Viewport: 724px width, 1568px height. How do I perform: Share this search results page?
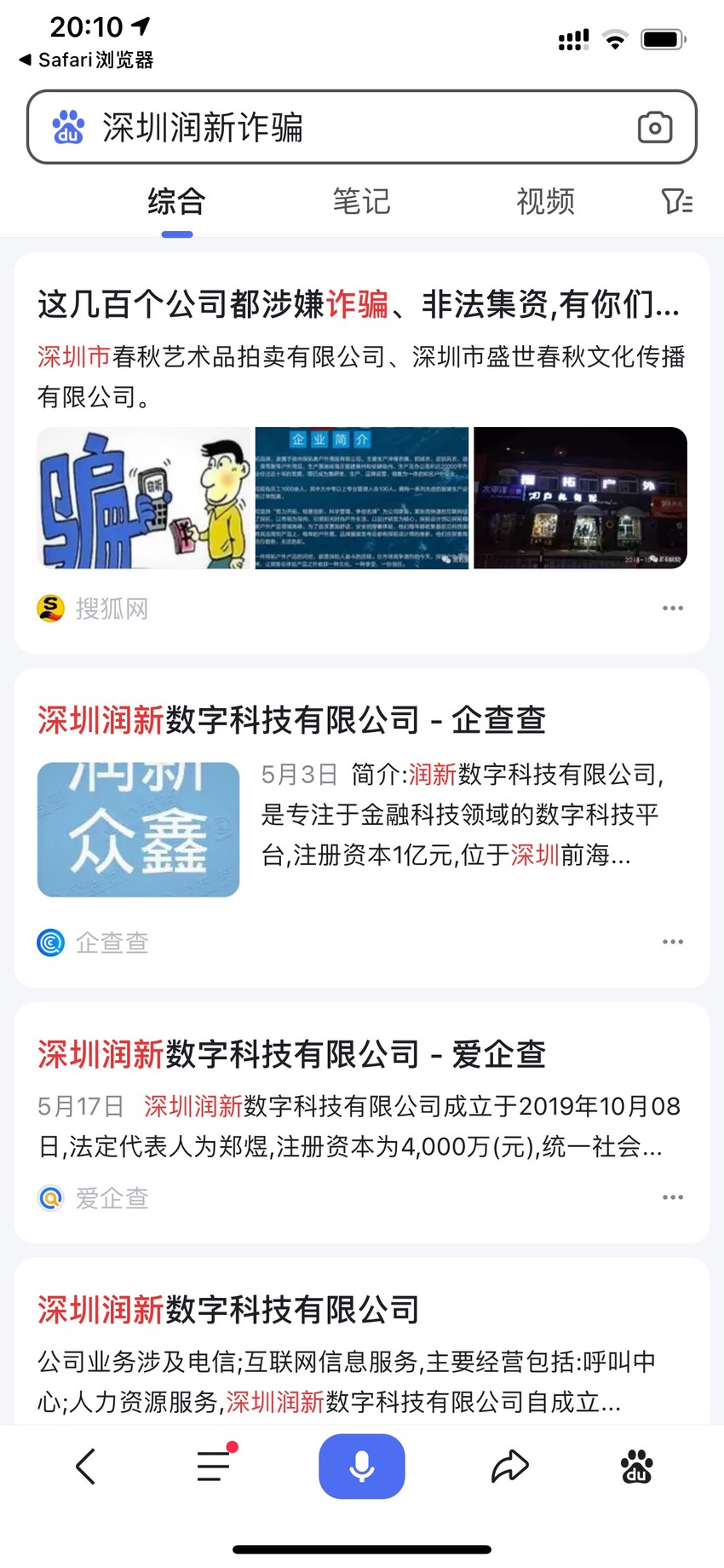(510, 1467)
